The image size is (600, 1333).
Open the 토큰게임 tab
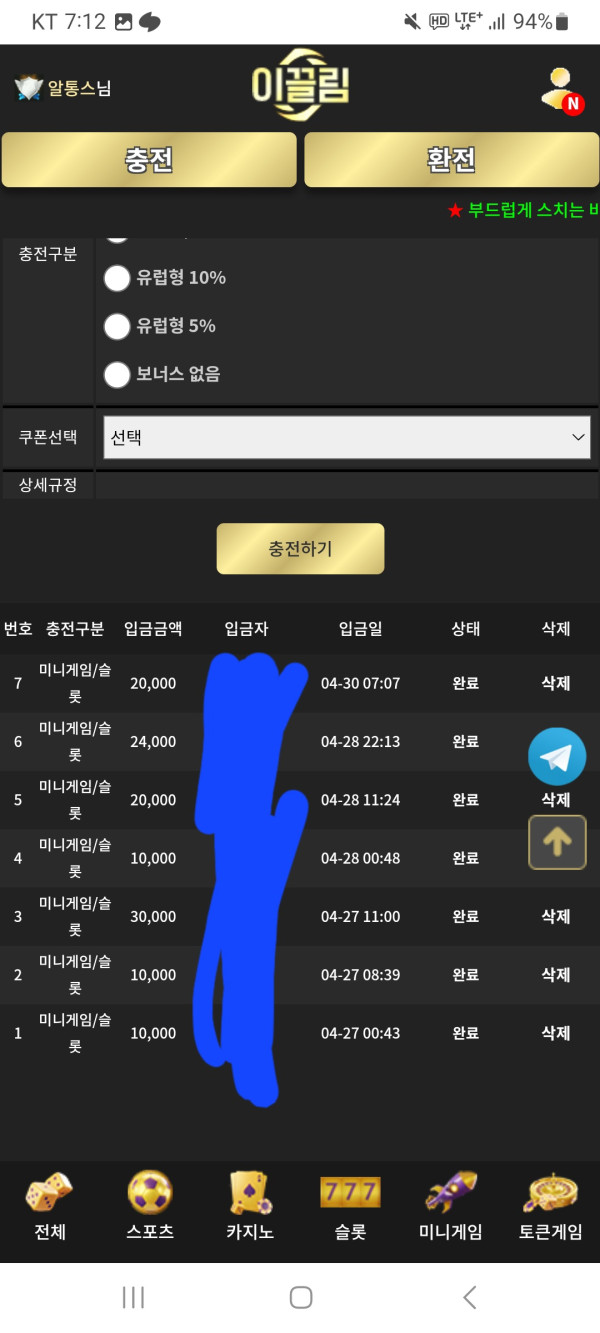[x=550, y=1207]
